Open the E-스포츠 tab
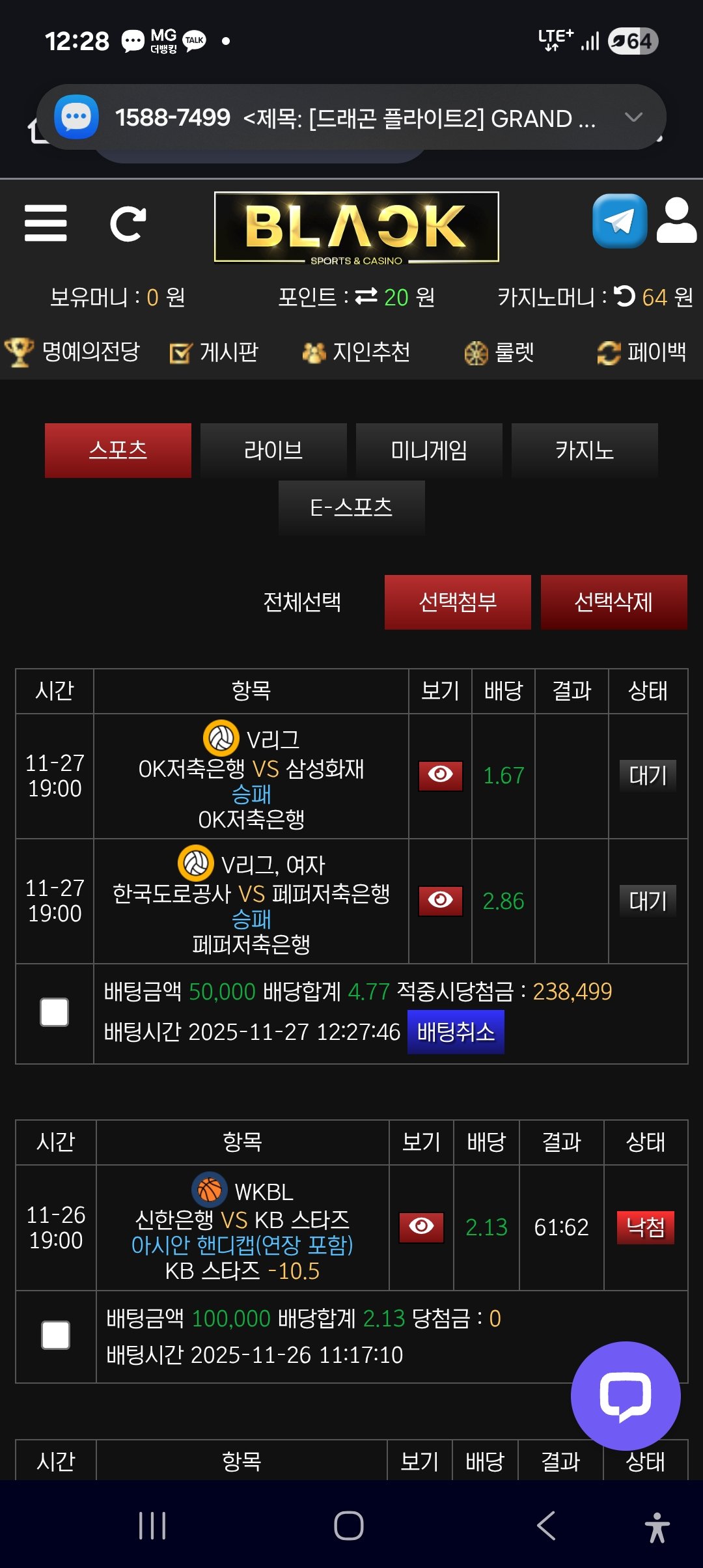Viewport: 703px width, 1568px height. pyautogui.click(x=351, y=508)
